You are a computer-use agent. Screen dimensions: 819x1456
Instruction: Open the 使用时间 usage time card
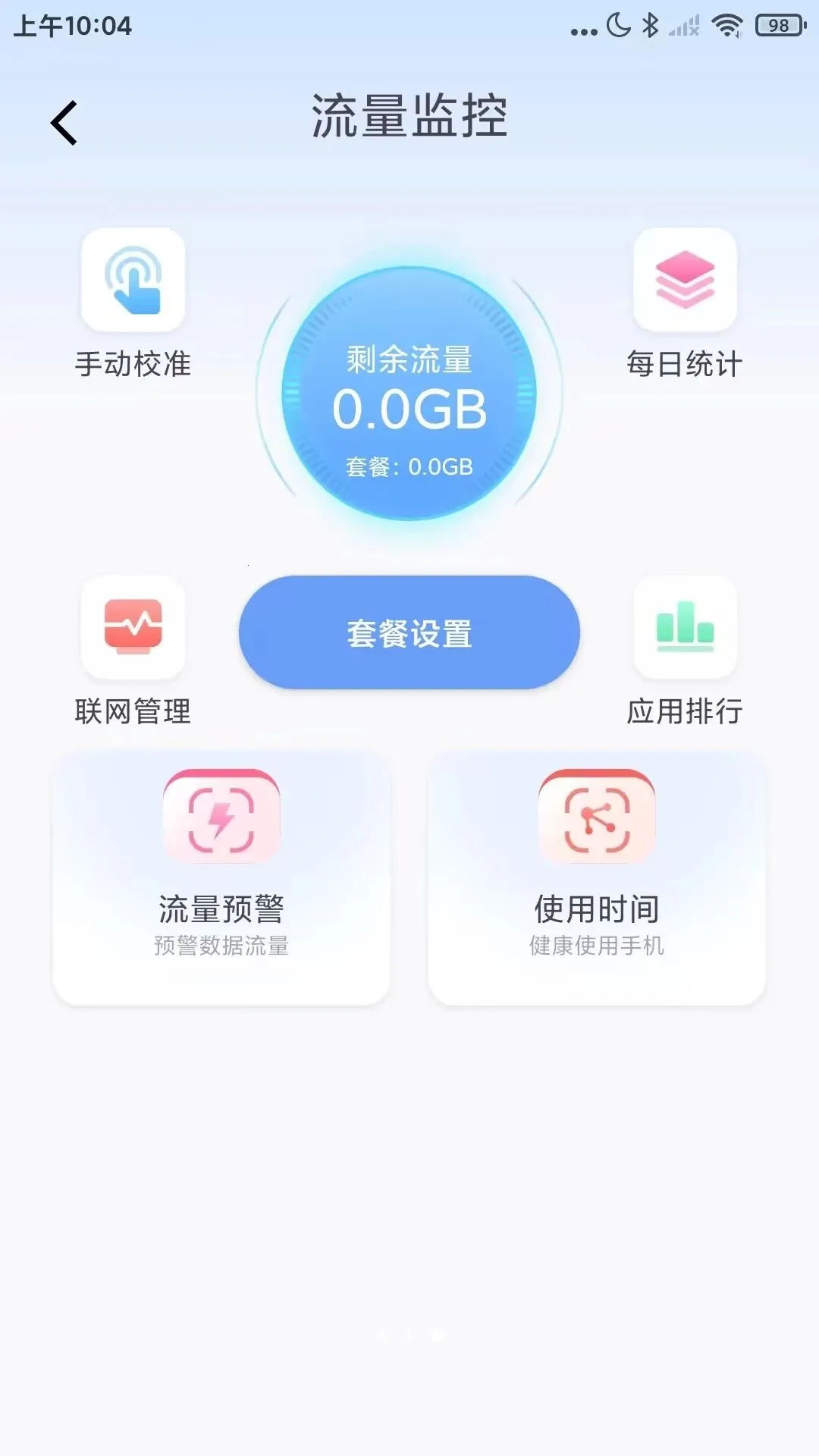pyautogui.click(x=596, y=876)
